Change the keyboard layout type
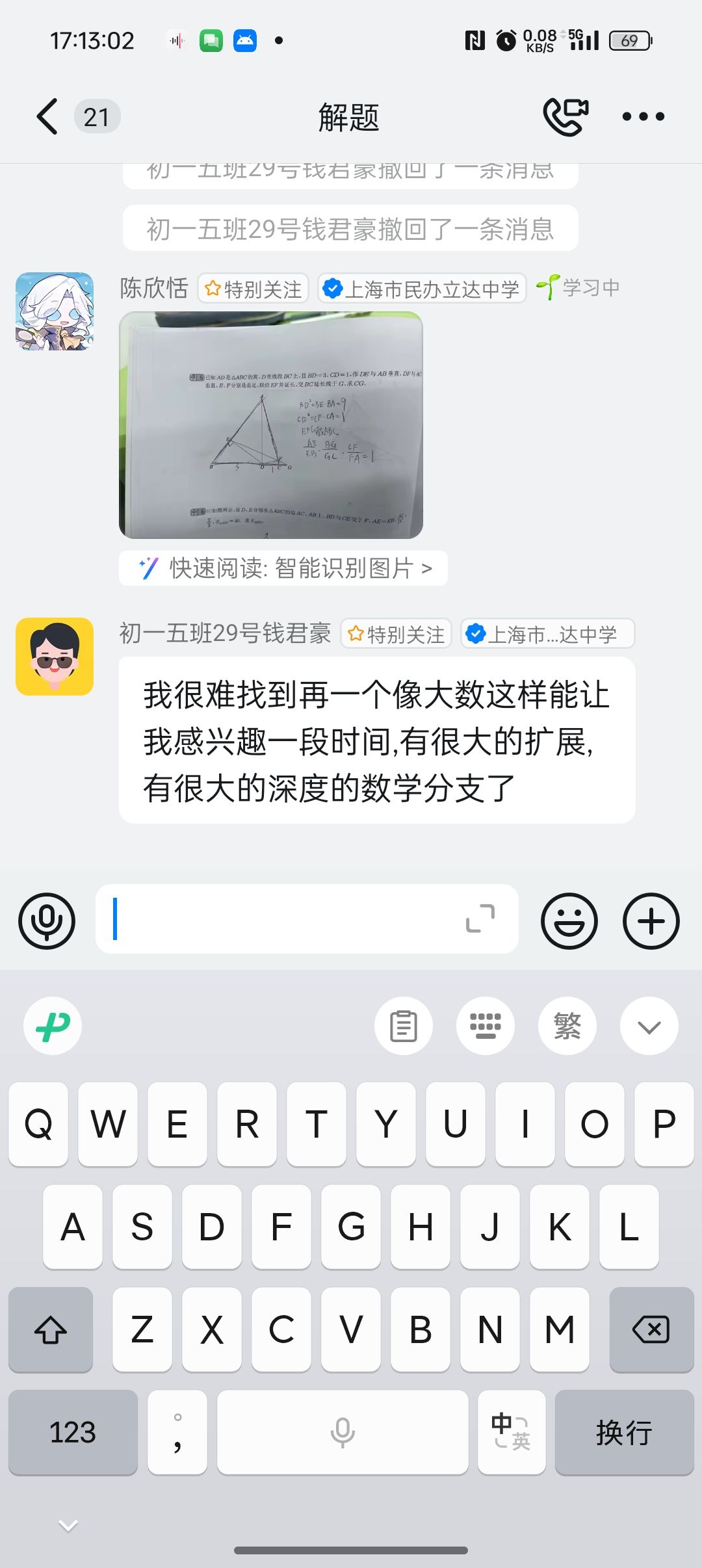 click(x=486, y=1026)
